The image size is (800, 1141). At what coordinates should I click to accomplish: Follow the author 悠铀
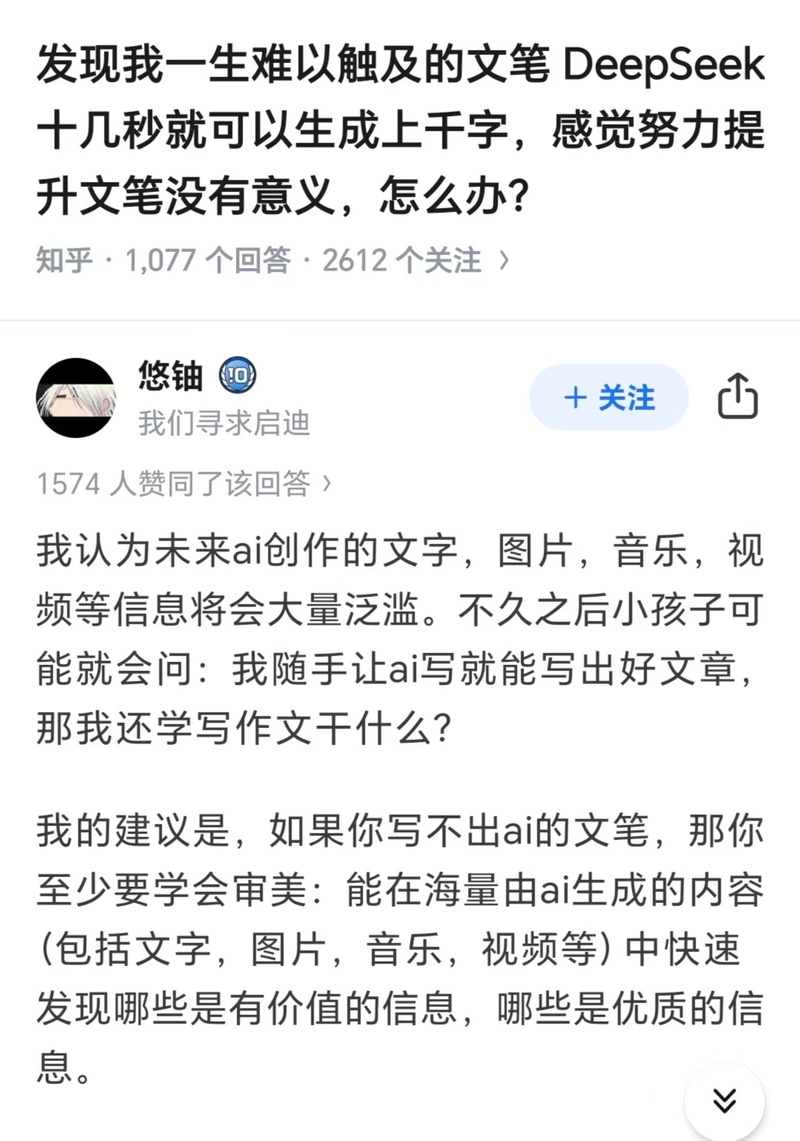608,398
